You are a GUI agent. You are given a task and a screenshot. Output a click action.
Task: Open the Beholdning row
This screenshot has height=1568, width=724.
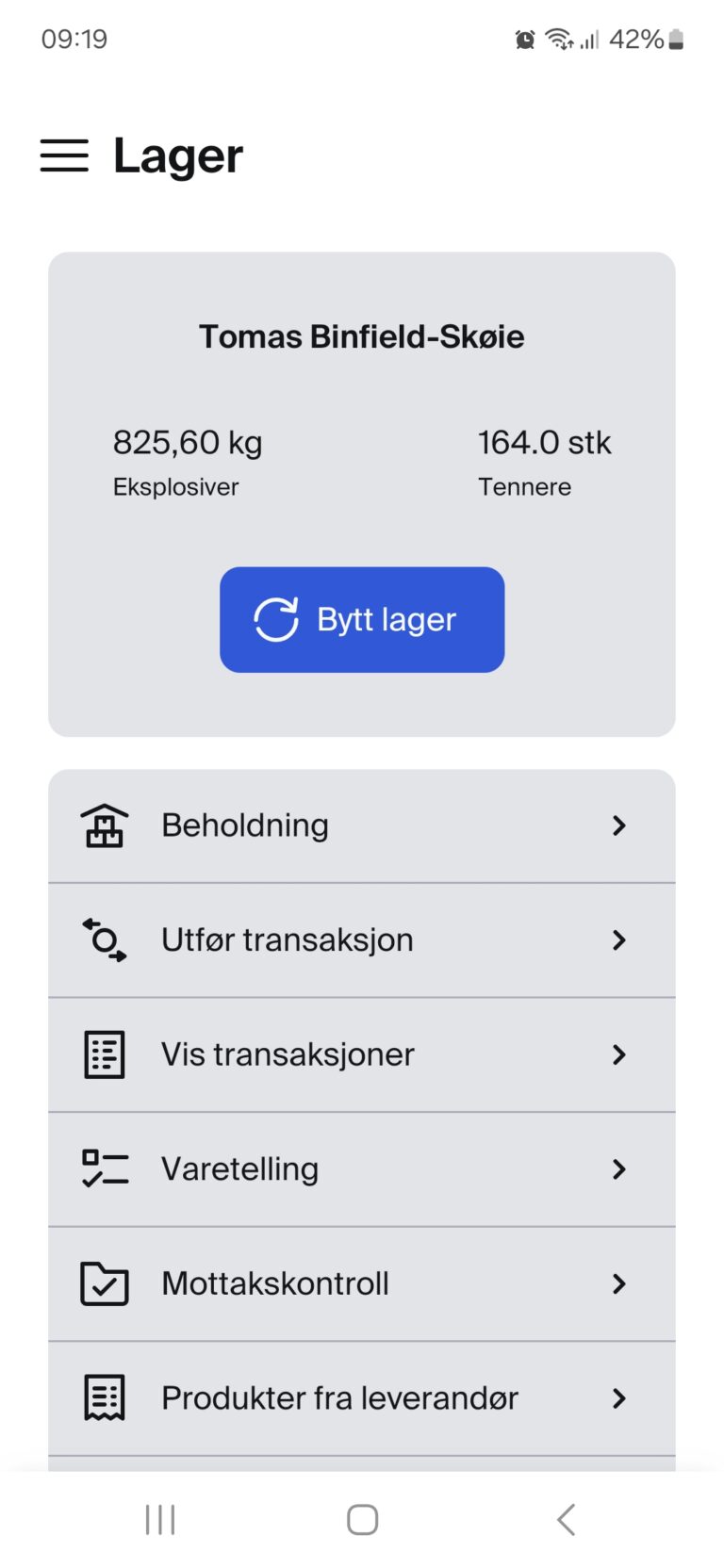click(362, 825)
